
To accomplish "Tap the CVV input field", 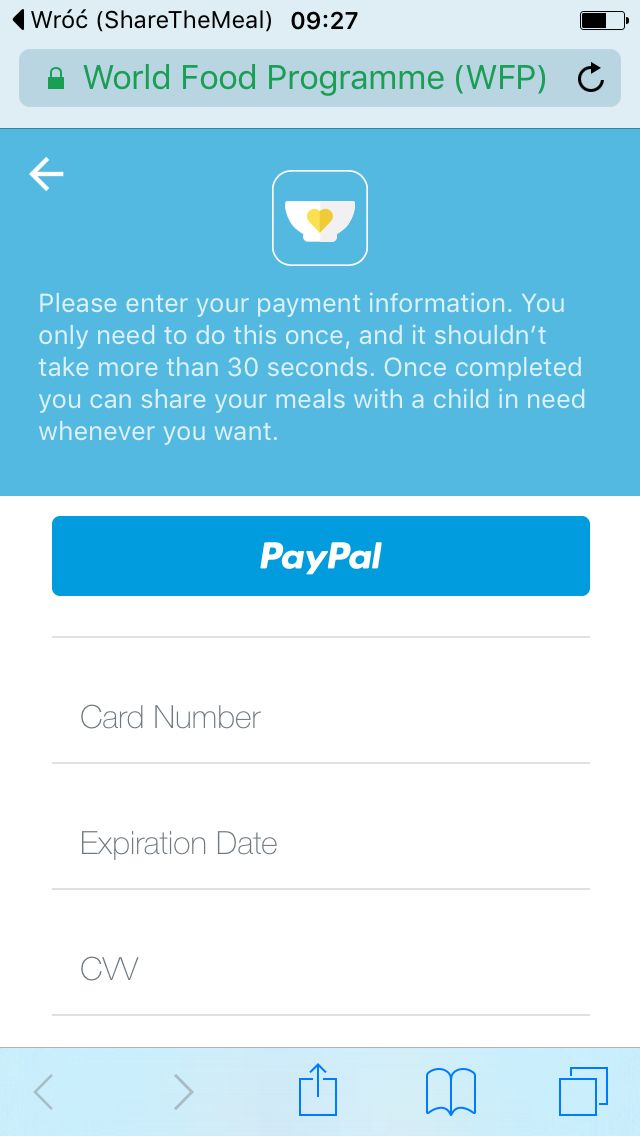I will point(320,969).
